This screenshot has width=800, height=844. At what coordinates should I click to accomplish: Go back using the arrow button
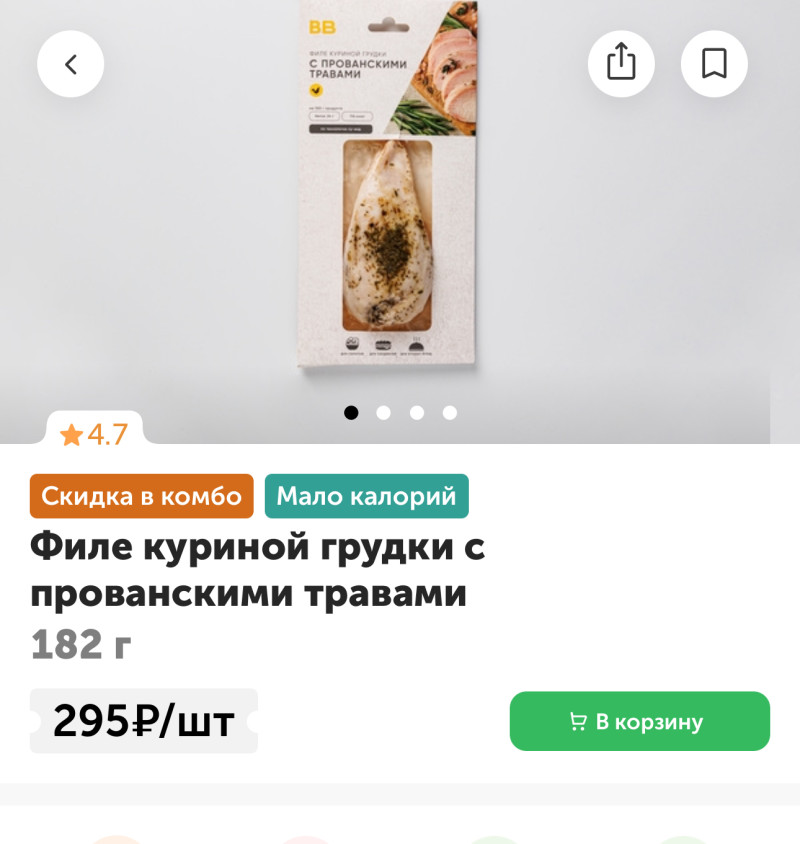71,64
